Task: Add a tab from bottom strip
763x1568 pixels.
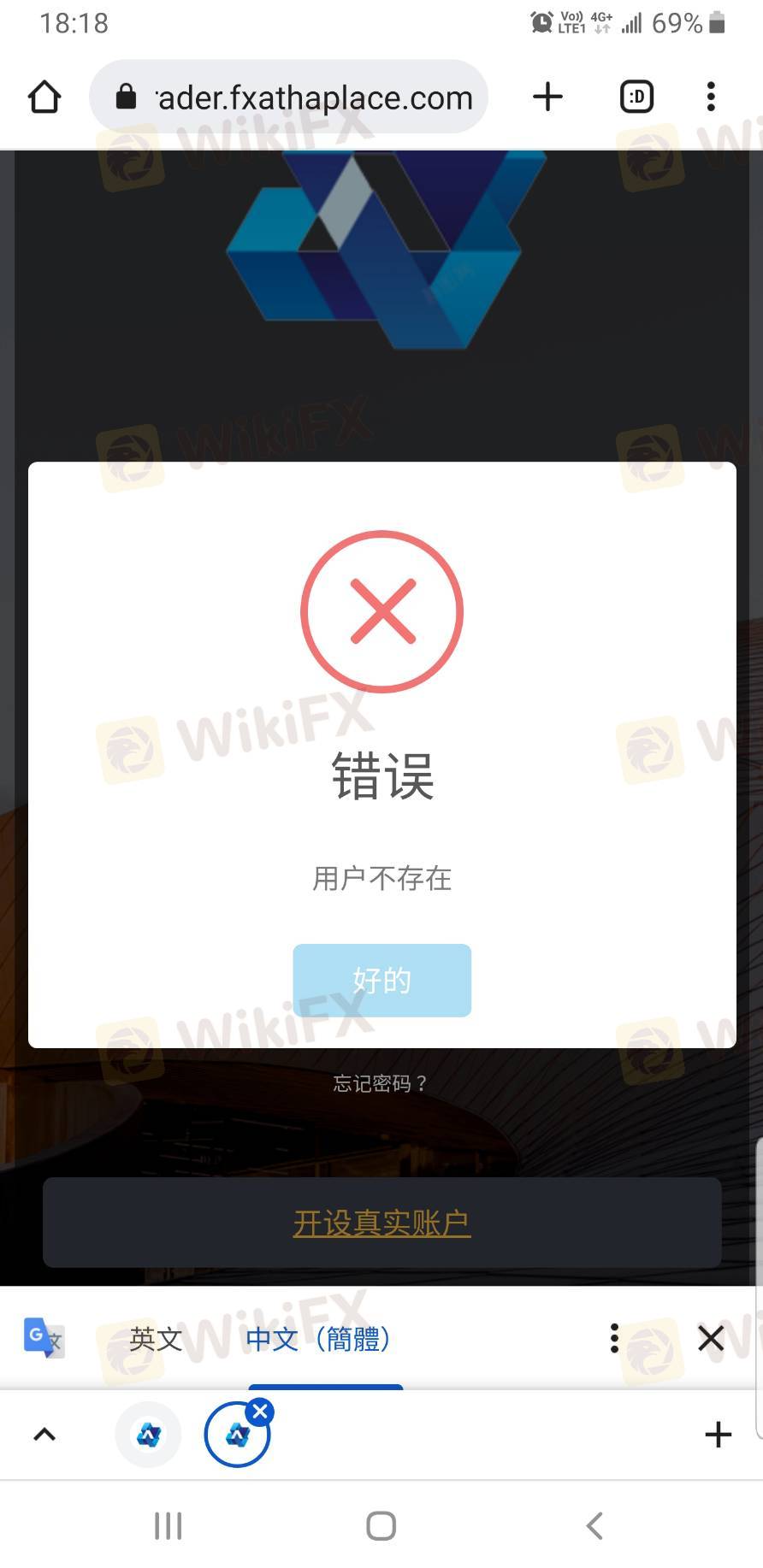Action: click(x=718, y=1435)
